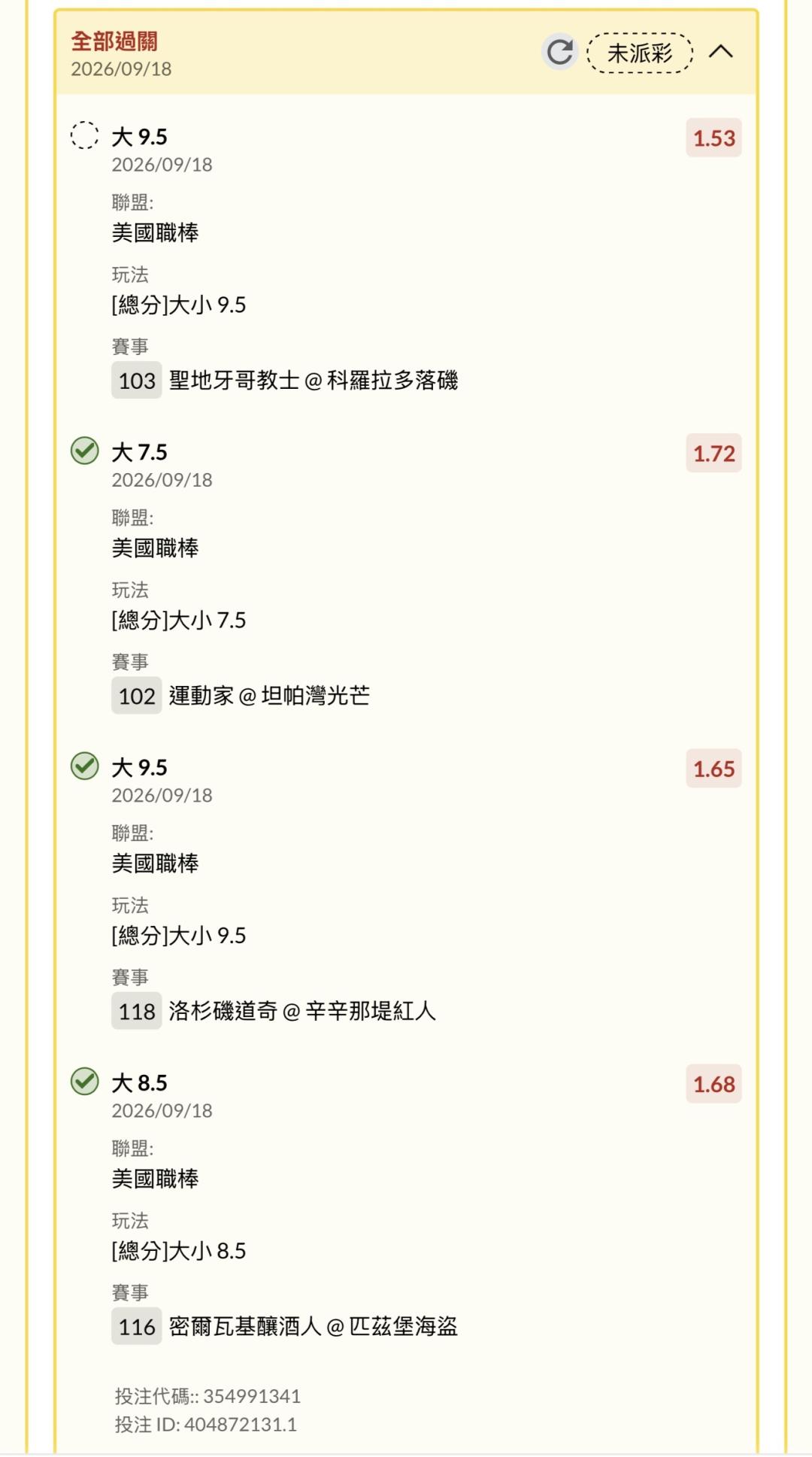The width and height of the screenshot is (812, 1457).
Task: Refresh the bet slip status
Action: pos(559,52)
